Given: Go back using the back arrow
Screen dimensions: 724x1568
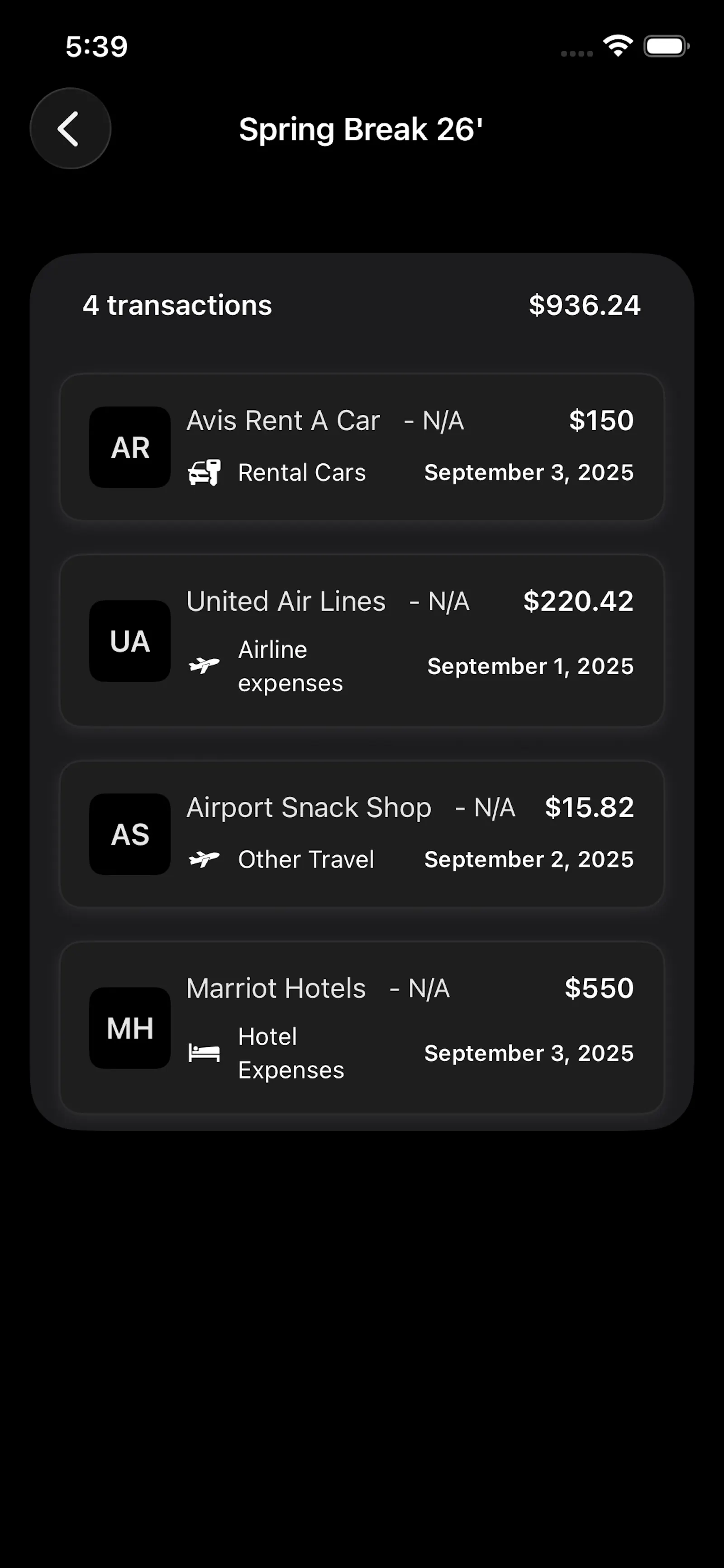Looking at the screenshot, I should tap(71, 129).
